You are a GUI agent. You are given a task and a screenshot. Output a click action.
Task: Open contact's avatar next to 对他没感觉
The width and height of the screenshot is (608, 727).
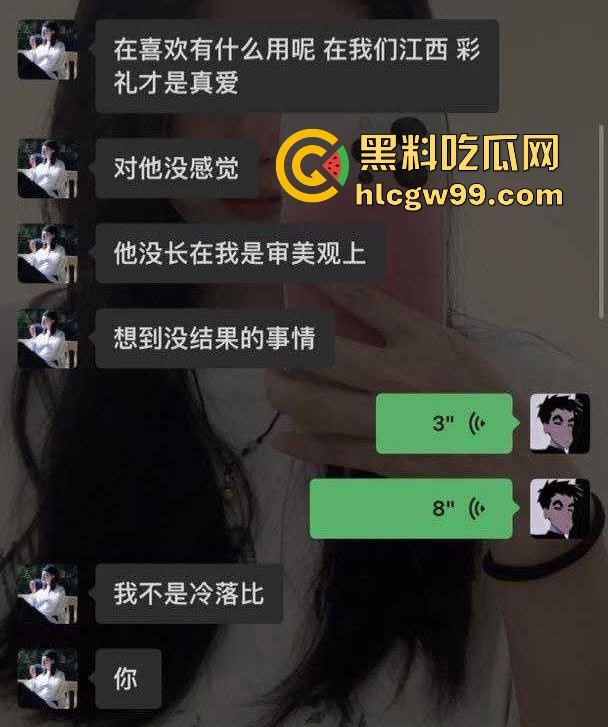coord(47,168)
